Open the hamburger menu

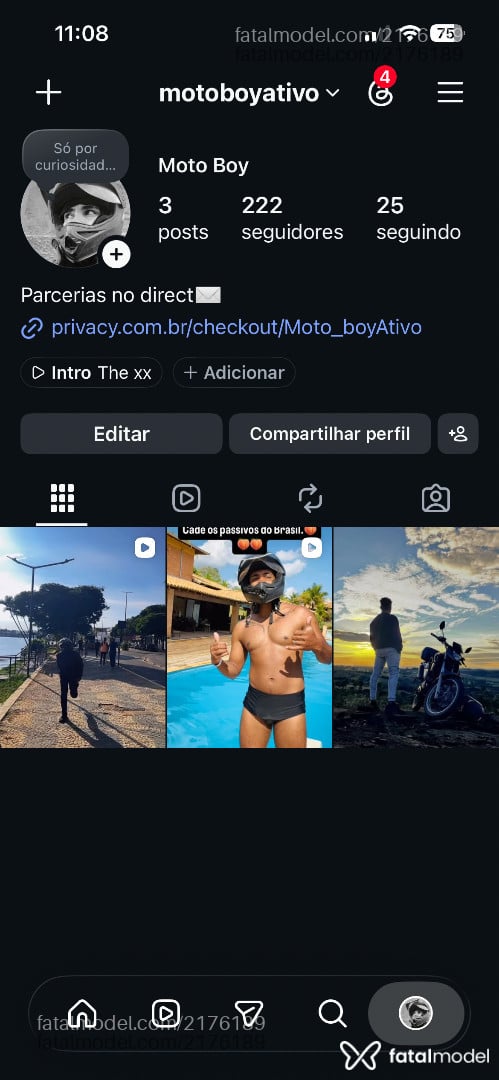450,92
